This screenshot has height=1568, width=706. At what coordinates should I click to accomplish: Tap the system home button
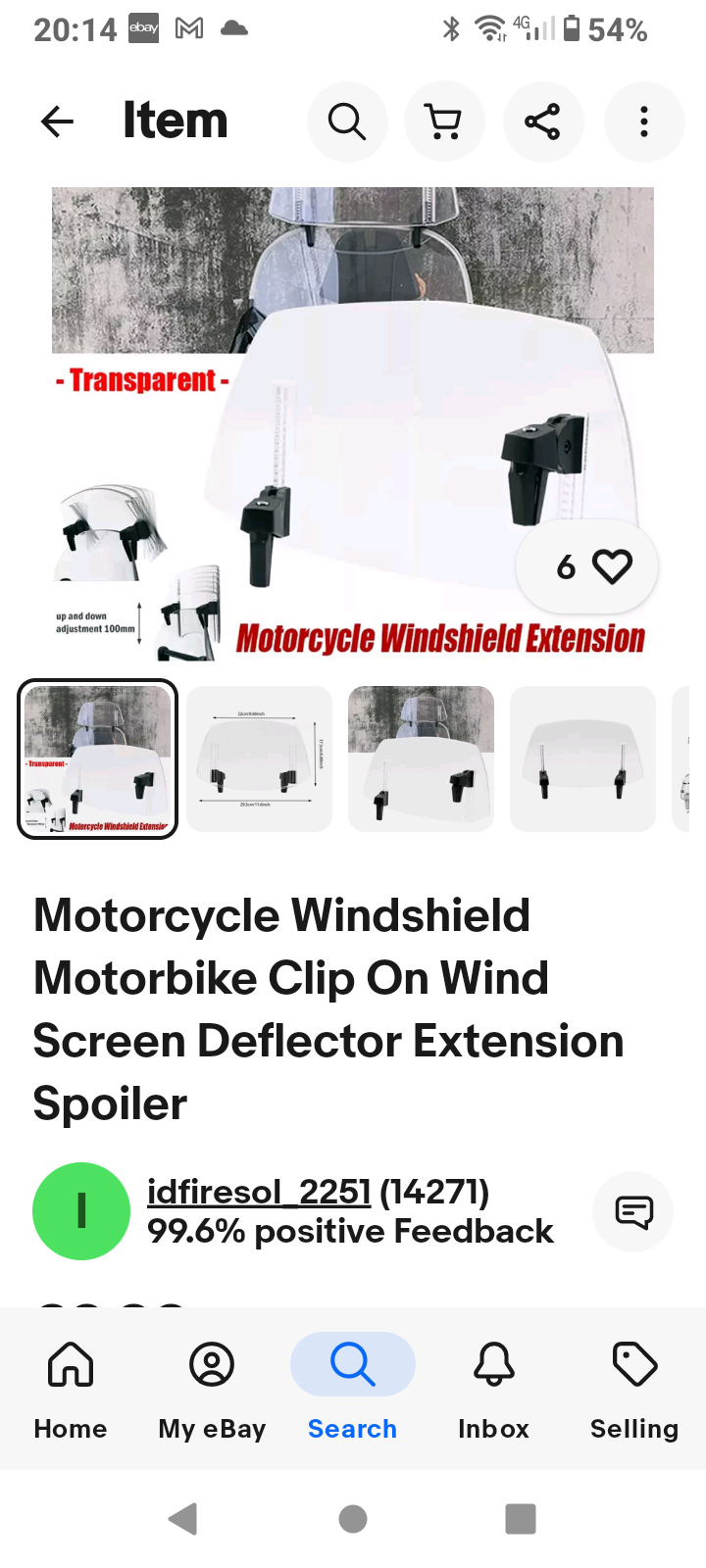click(353, 1519)
